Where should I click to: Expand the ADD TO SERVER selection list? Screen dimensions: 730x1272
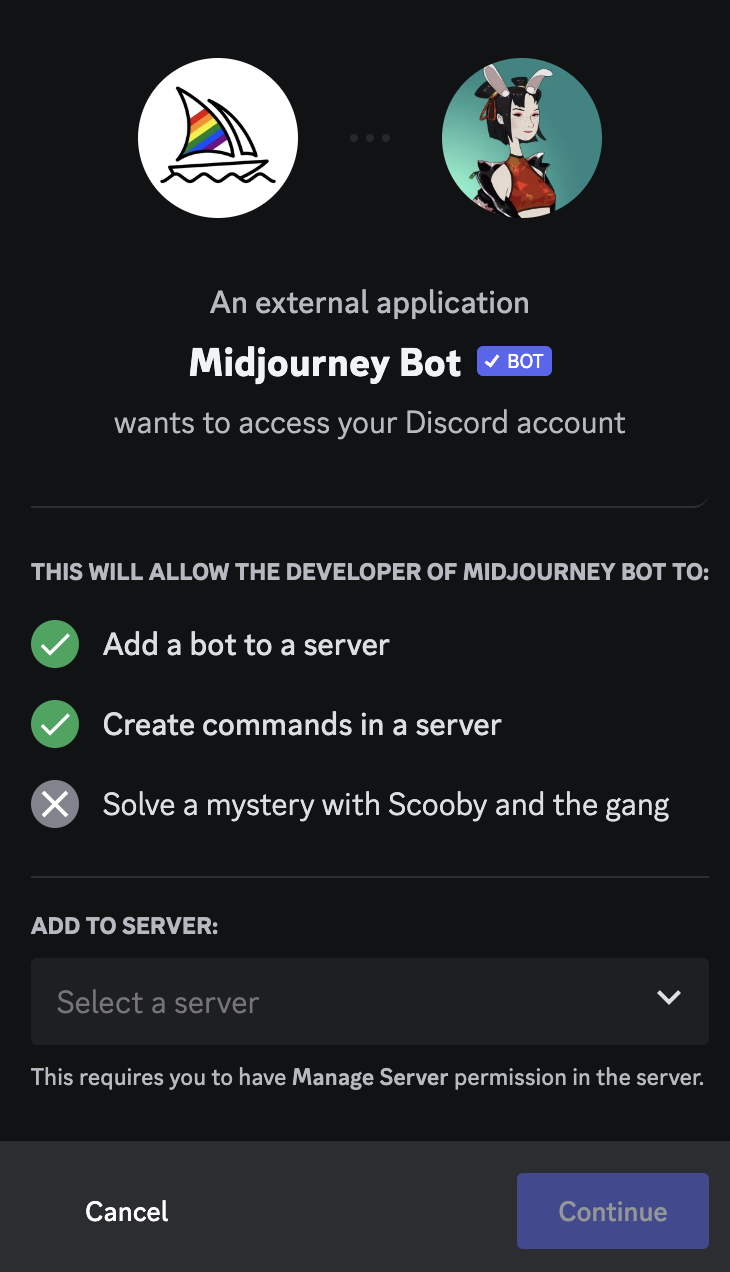tap(370, 1001)
